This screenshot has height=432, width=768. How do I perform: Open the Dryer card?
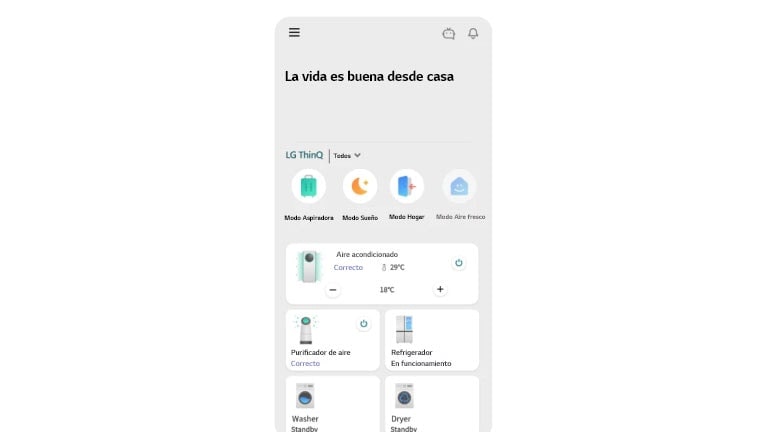click(431, 404)
